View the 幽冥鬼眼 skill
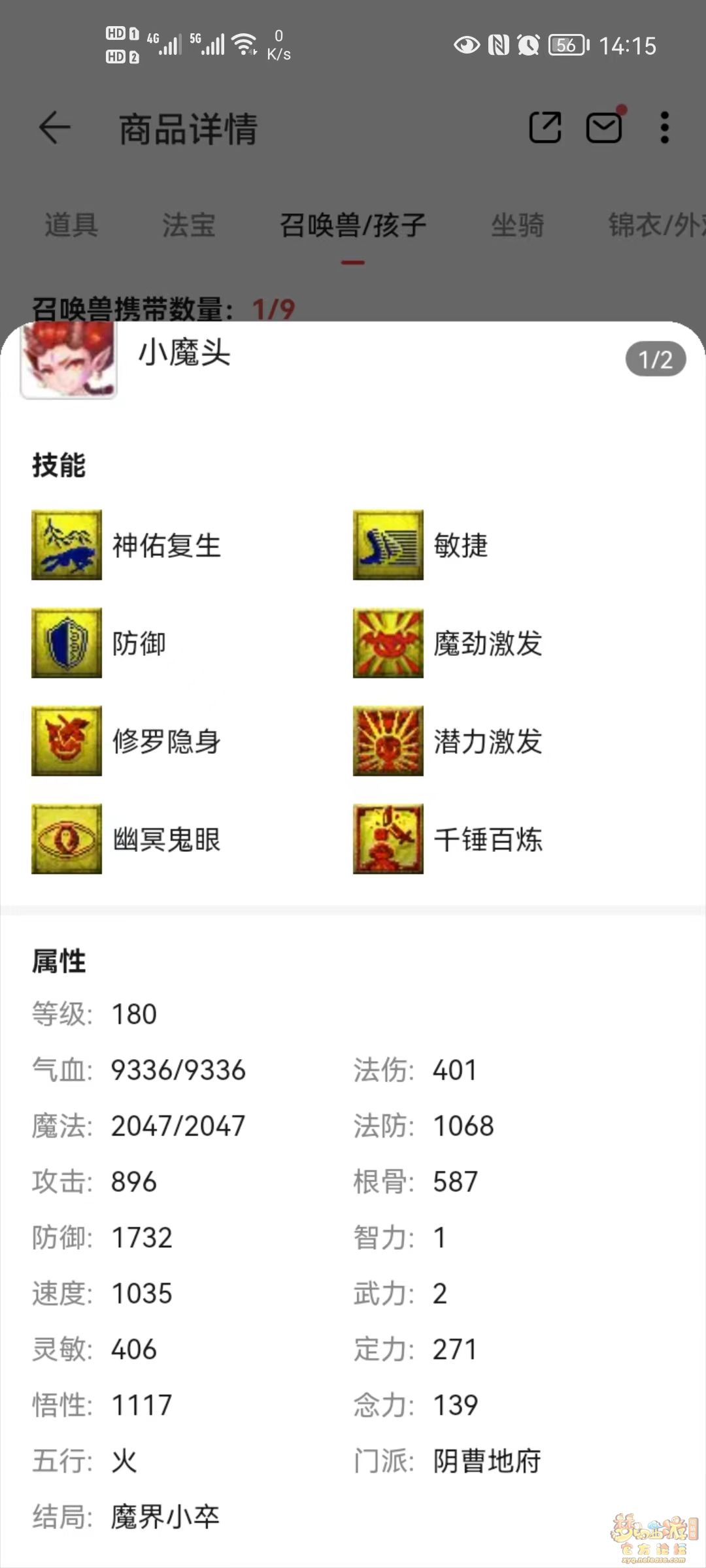706x1568 pixels. 67,839
